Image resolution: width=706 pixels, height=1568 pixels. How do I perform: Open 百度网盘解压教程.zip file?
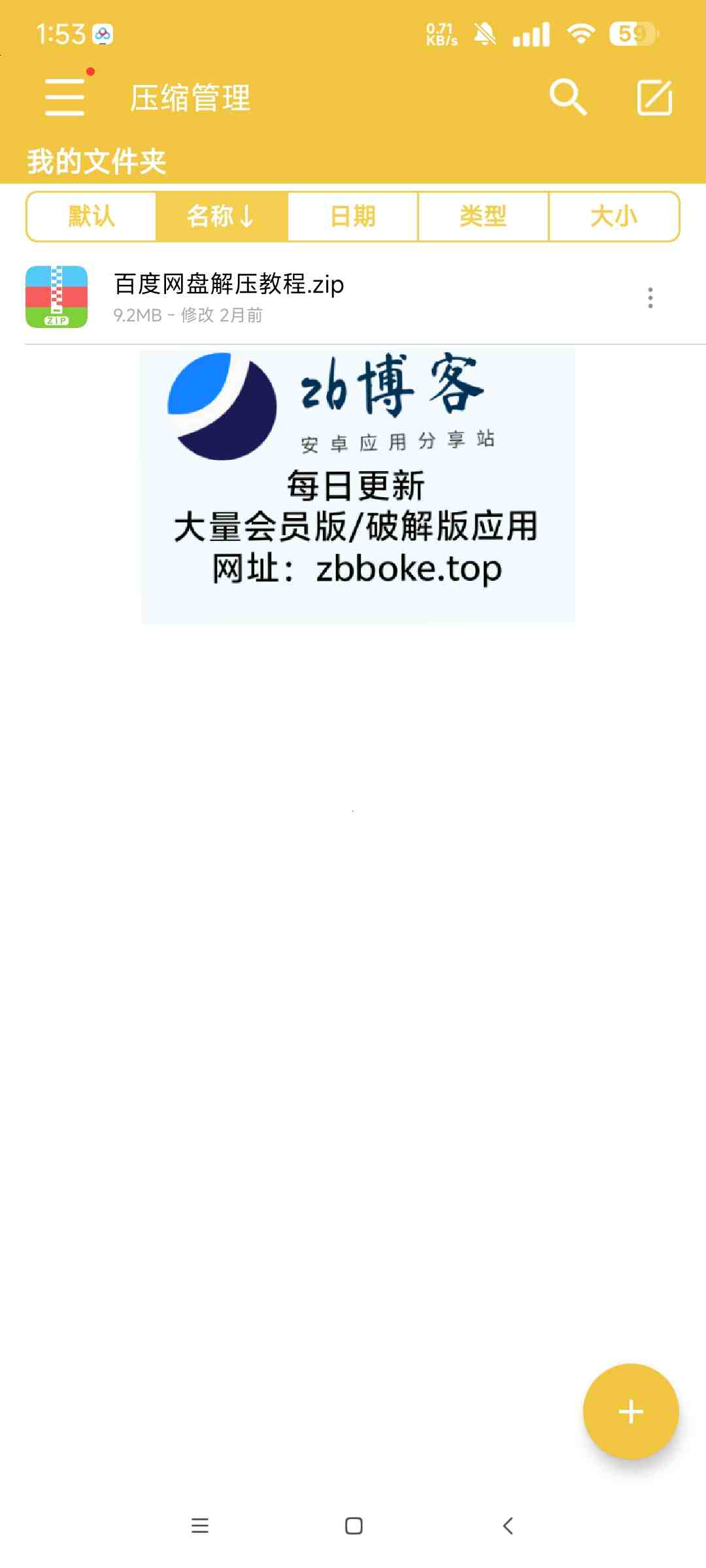click(327, 297)
